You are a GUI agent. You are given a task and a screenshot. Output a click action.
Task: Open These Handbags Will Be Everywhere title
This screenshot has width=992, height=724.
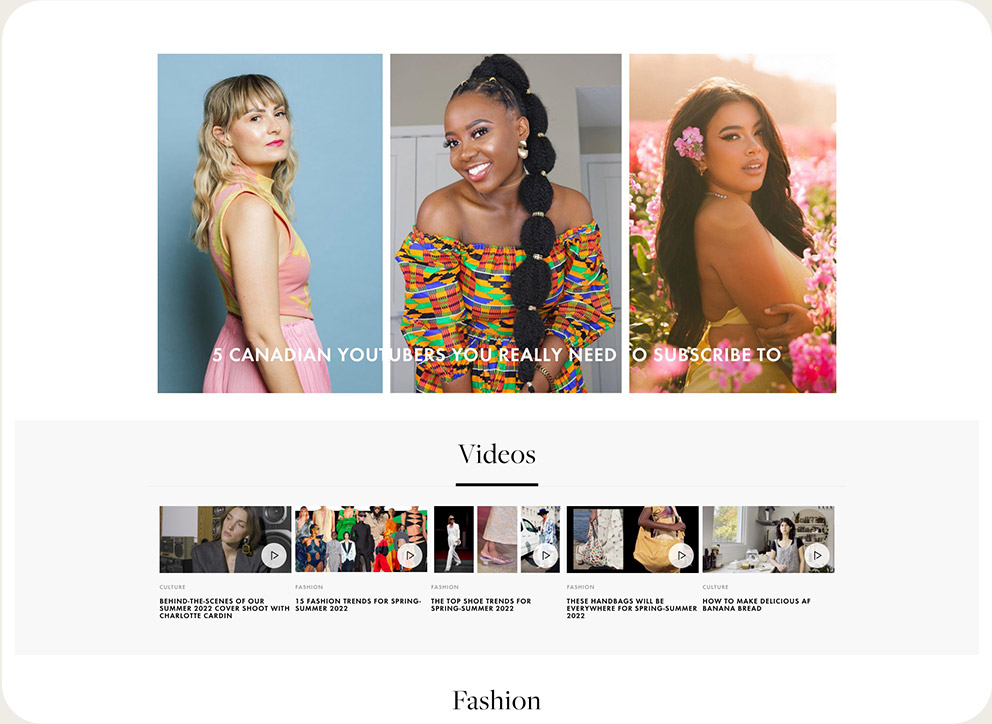tap(631, 608)
